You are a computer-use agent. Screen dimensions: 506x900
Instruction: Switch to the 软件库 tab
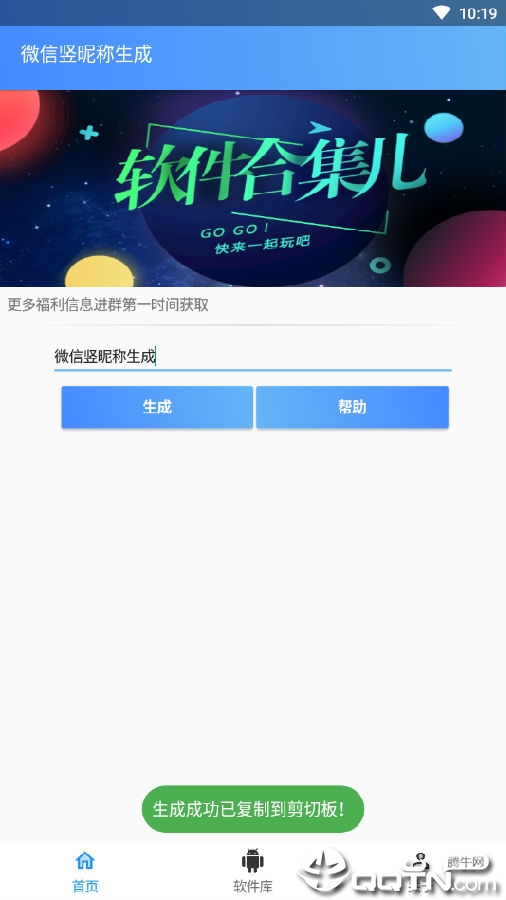[253, 871]
